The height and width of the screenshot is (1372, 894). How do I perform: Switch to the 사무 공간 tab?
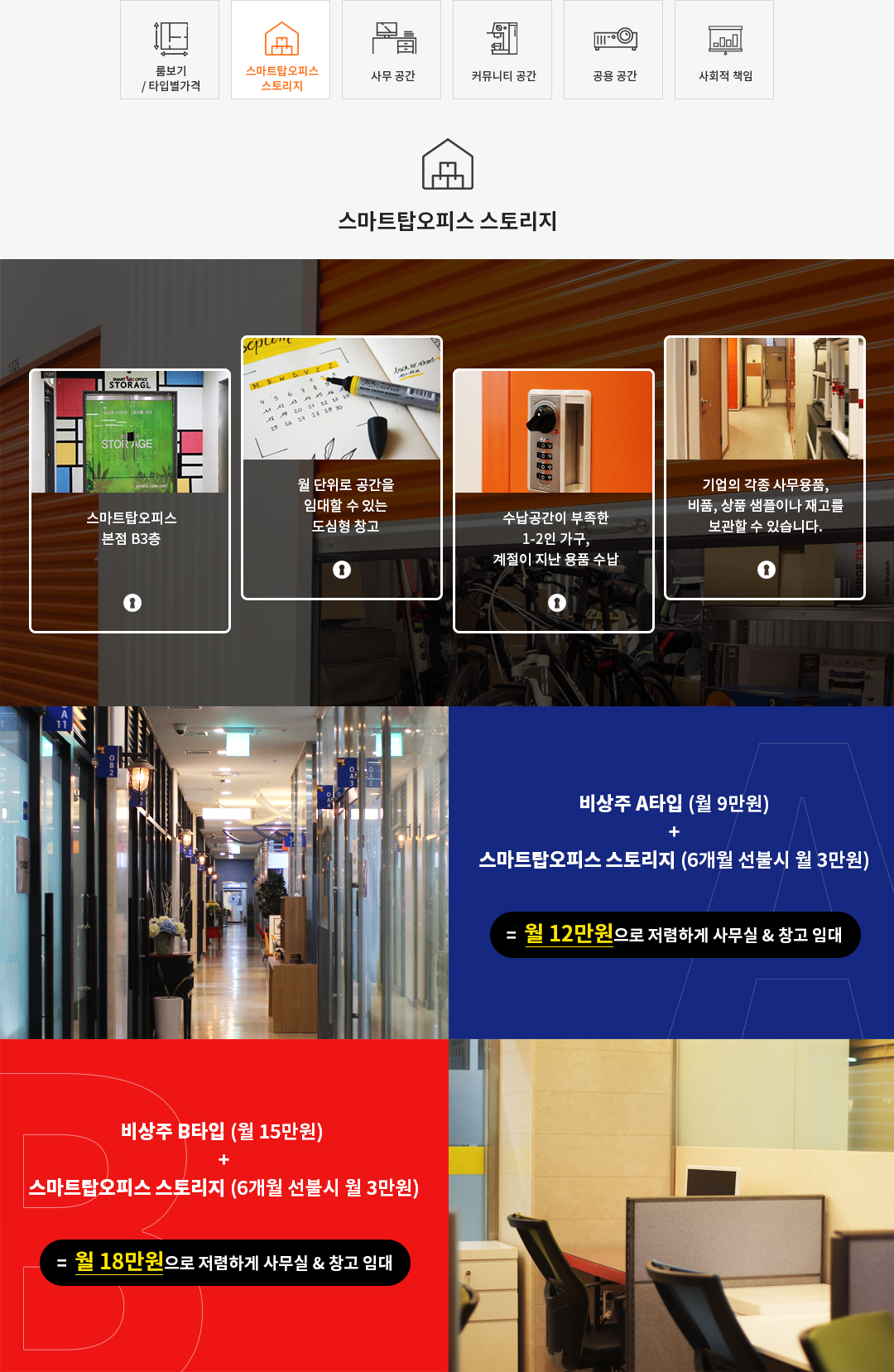(392, 51)
